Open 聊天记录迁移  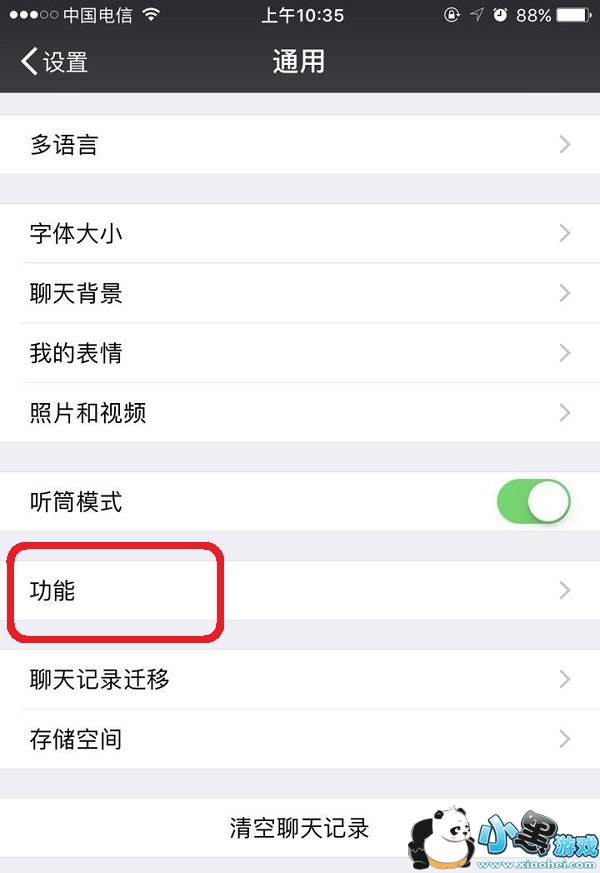[300, 679]
